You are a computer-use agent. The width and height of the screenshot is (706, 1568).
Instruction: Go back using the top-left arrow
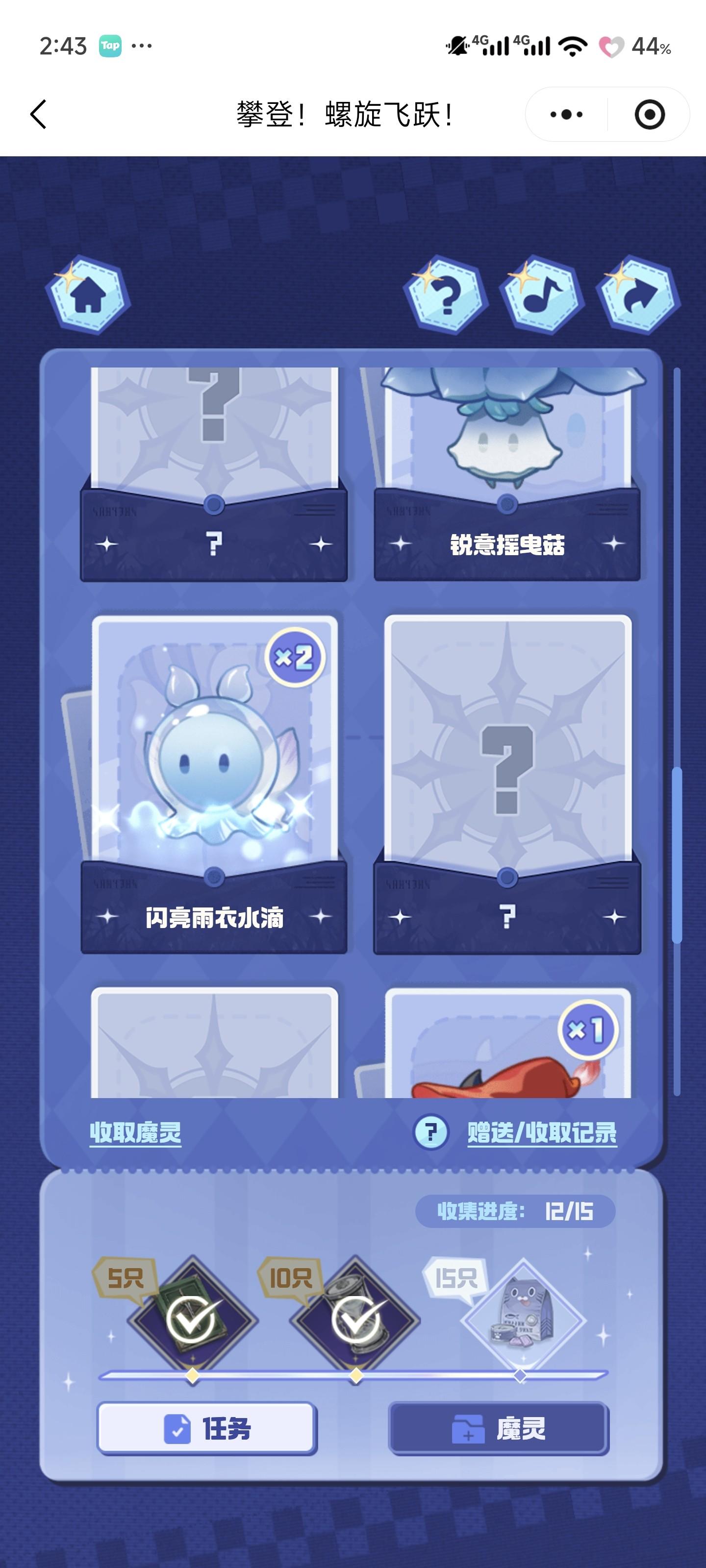coord(38,115)
